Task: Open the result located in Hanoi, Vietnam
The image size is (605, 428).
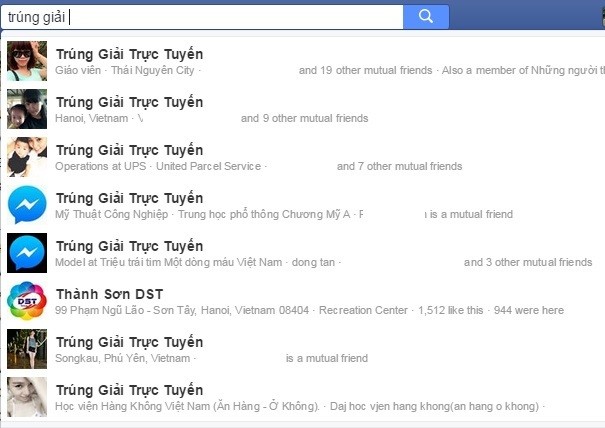Action: (x=129, y=102)
